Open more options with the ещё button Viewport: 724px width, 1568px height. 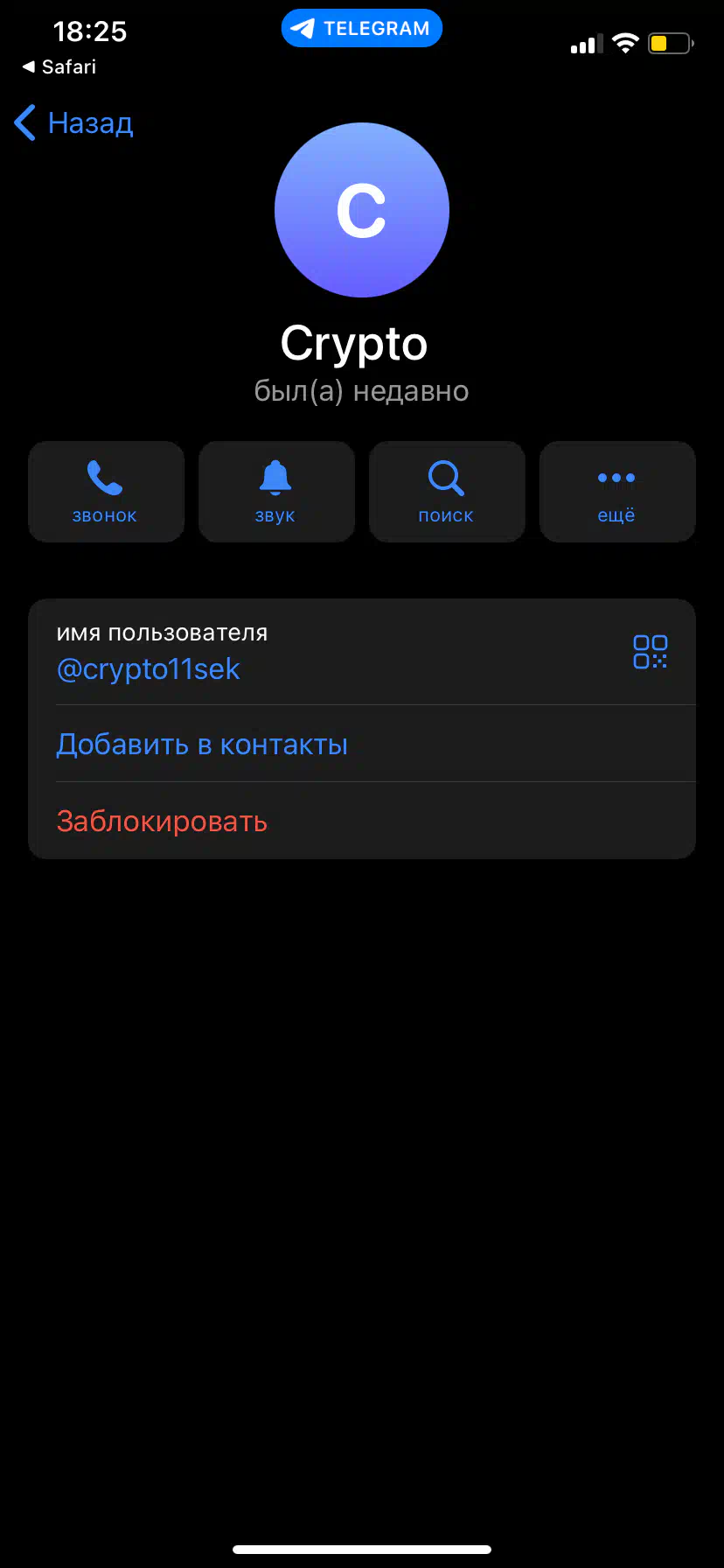[617, 492]
